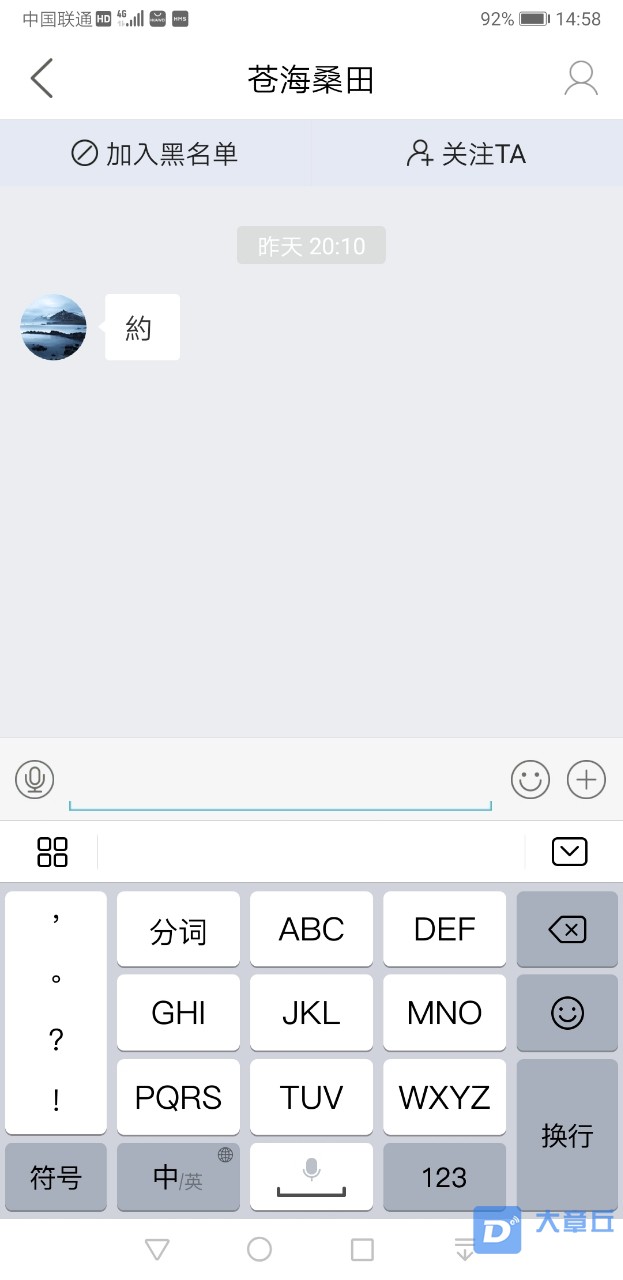Focus the message text input field
623x1280 pixels.
coord(280,780)
